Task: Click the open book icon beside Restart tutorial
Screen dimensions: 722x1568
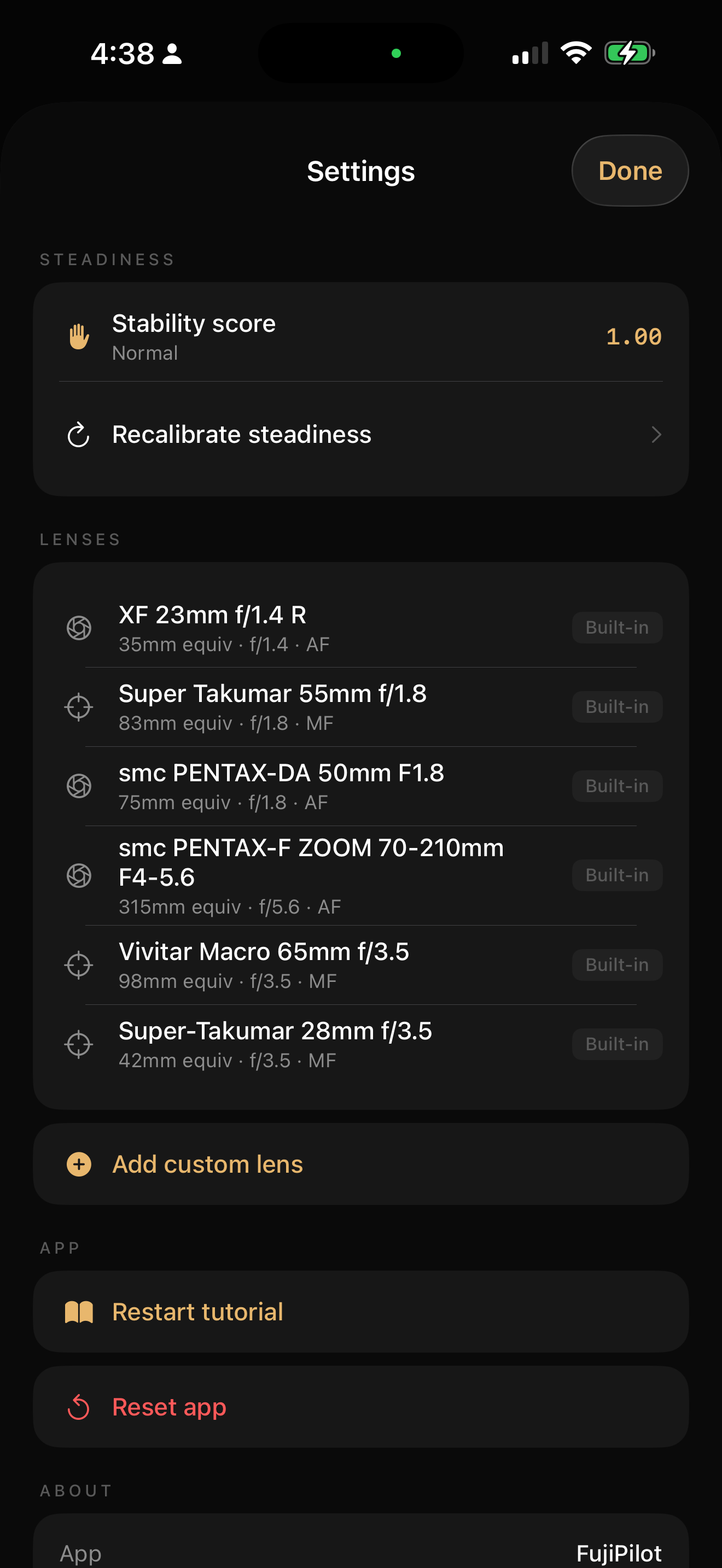Action: (78, 1312)
